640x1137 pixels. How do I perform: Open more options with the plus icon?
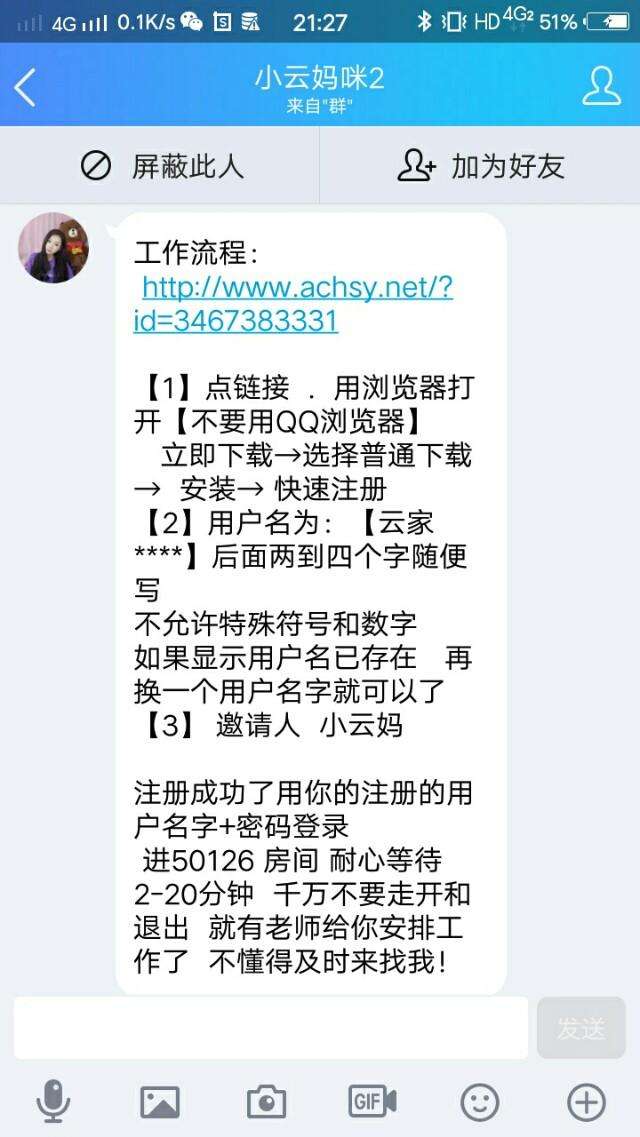click(x=586, y=1103)
